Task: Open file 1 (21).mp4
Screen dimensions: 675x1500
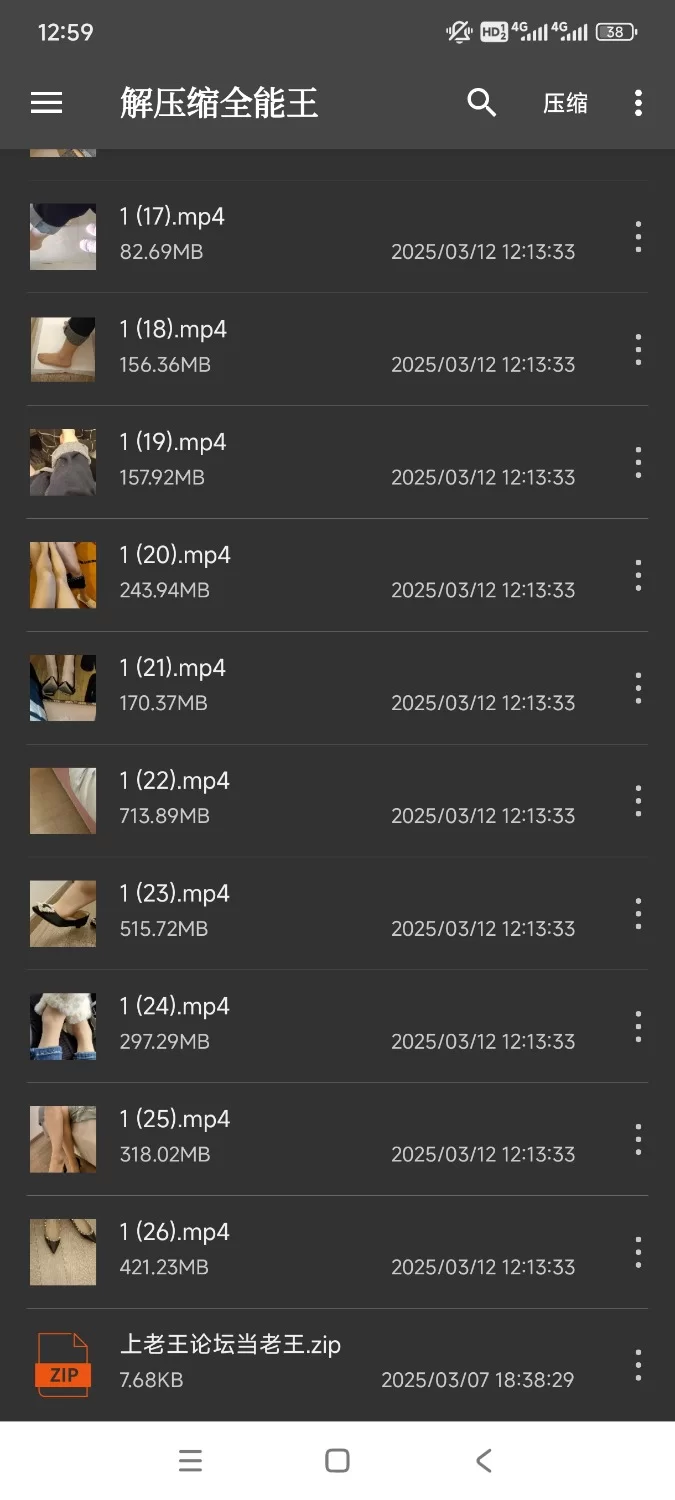Action: [300, 687]
